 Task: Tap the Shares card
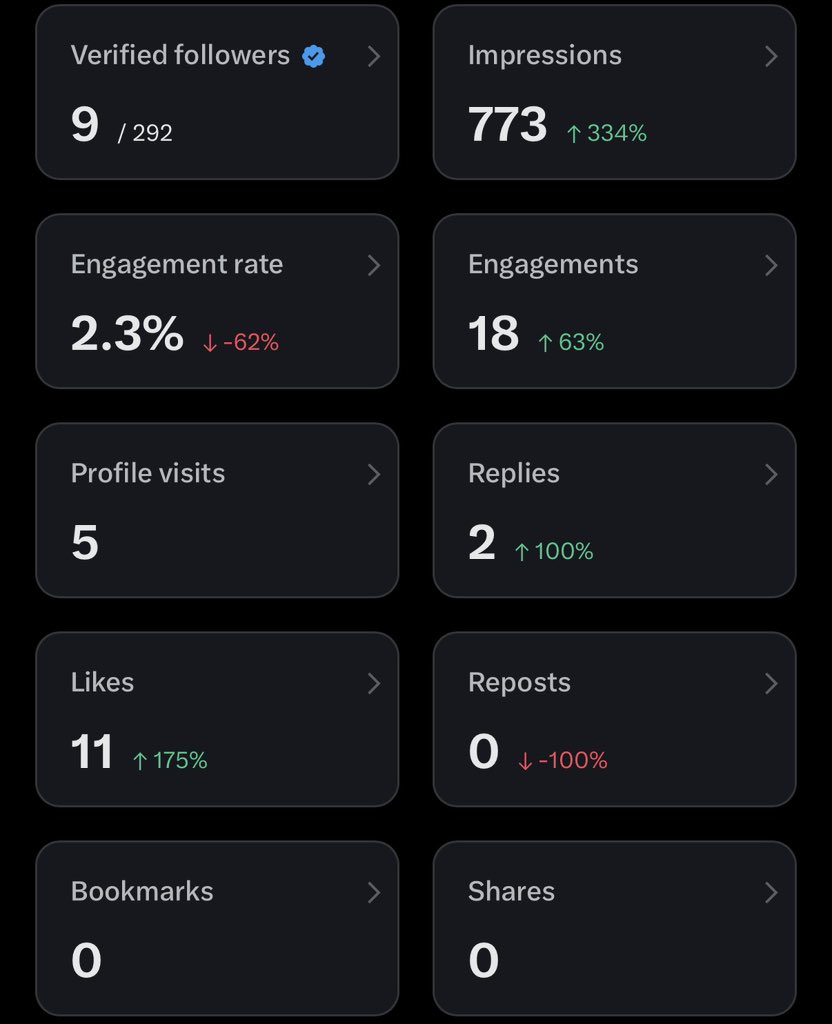(x=615, y=928)
